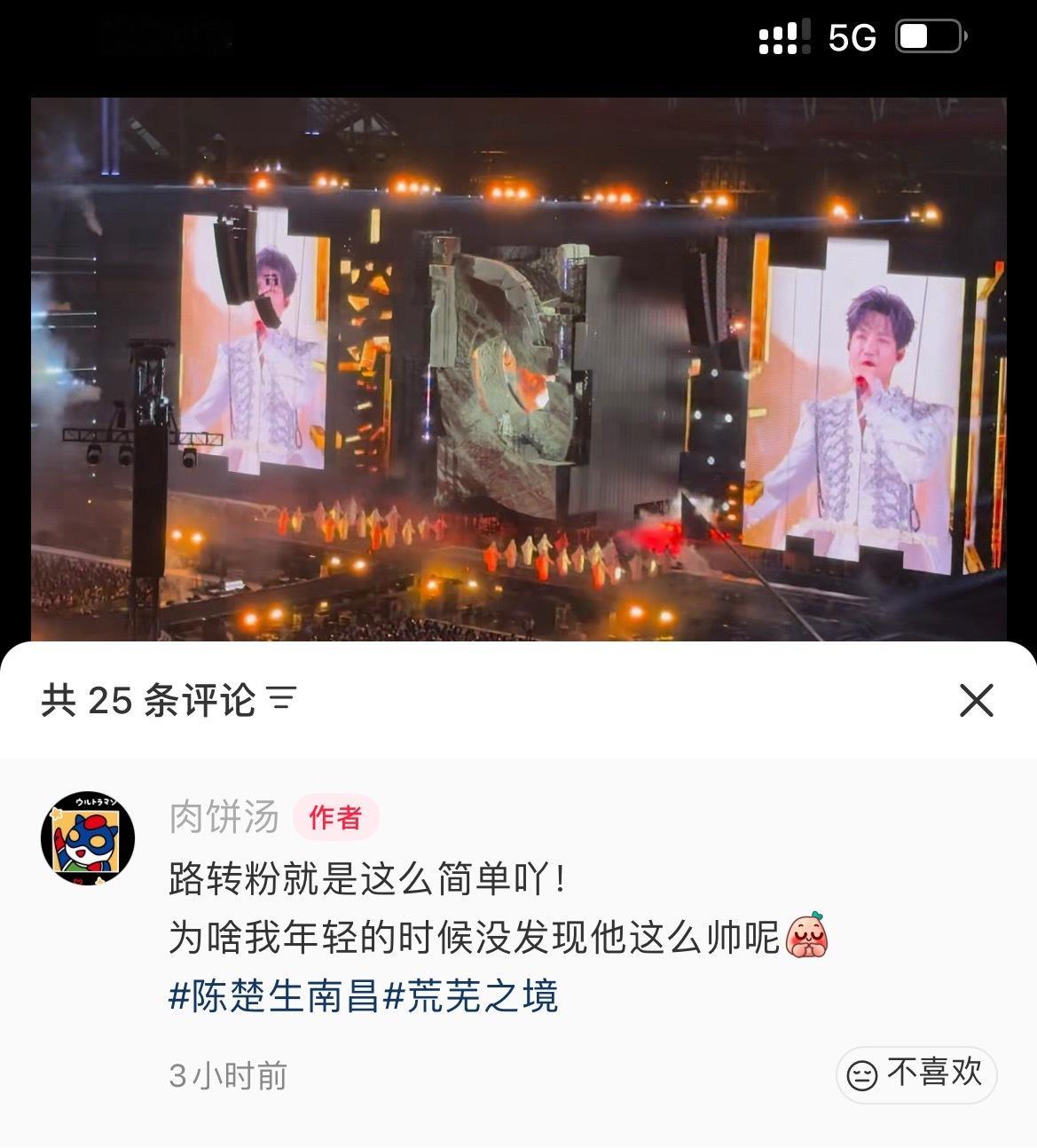Open sorting choices beside 共 25 条评论
This screenshot has width=1037, height=1148.
pyautogui.click(x=280, y=700)
